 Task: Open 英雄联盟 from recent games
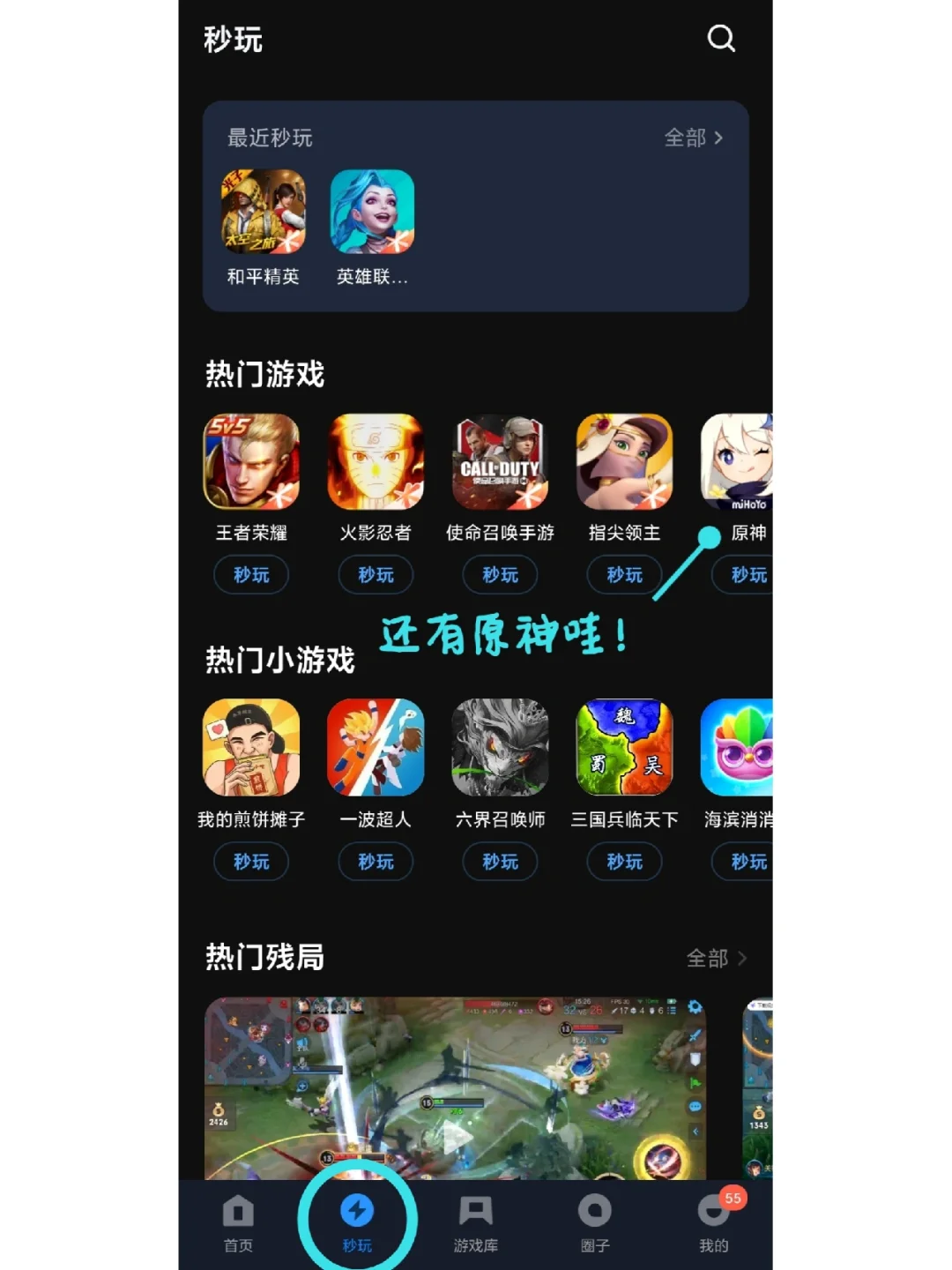tap(372, 212)
